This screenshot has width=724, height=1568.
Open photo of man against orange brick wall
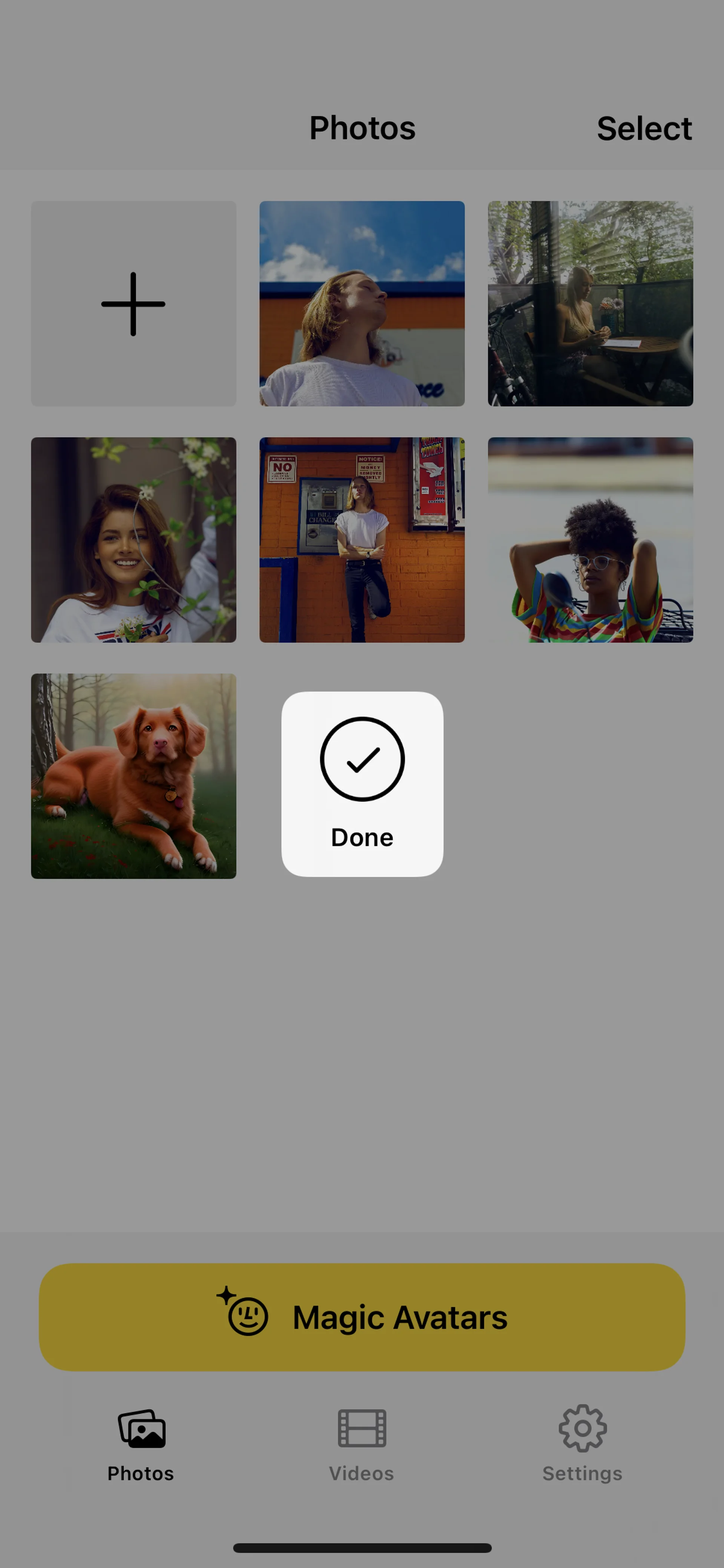(362, 540)
